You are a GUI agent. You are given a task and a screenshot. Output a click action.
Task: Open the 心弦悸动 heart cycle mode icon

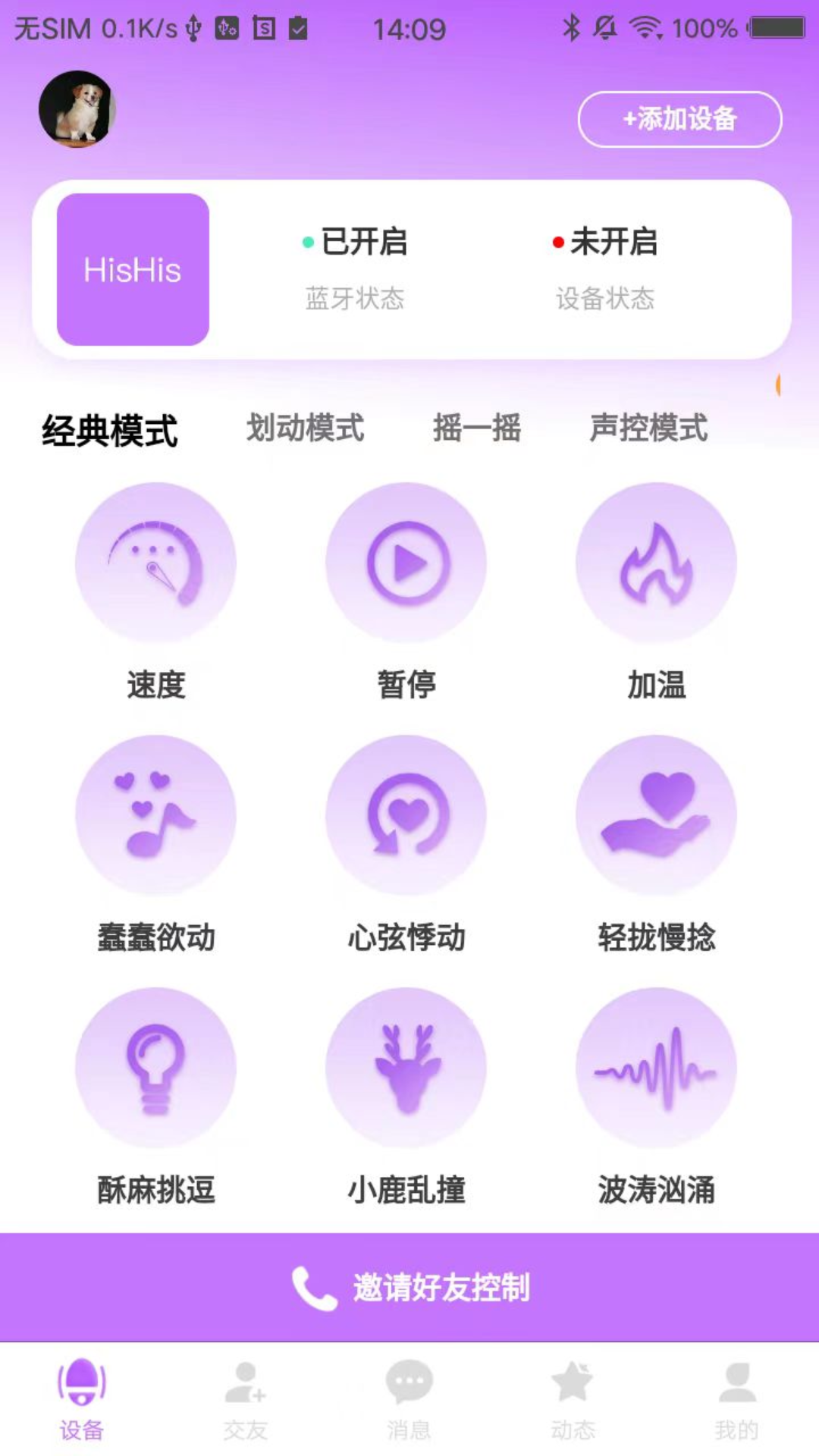[406, 813]
